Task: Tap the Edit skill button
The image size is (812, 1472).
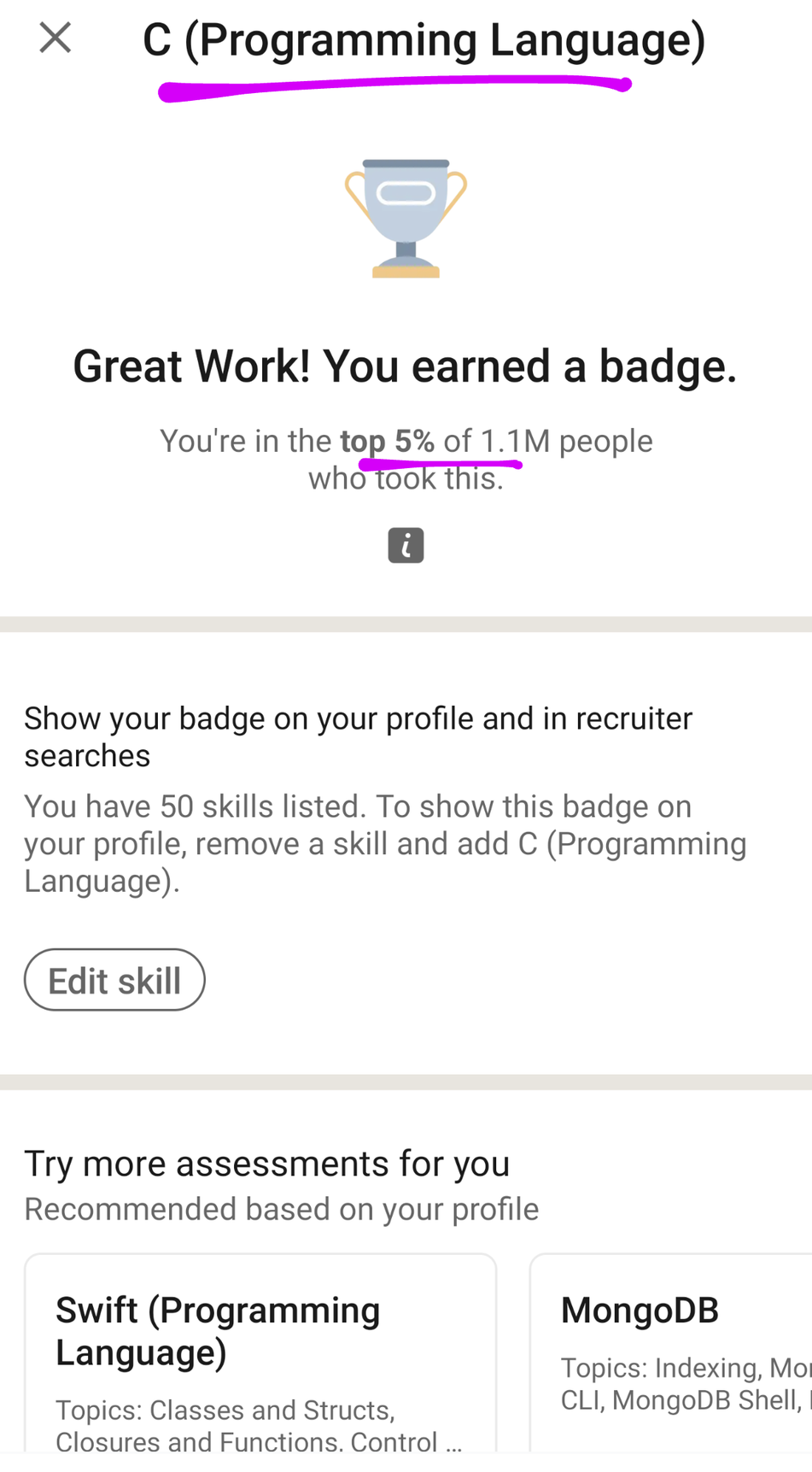Action: [x=114, y=980]
